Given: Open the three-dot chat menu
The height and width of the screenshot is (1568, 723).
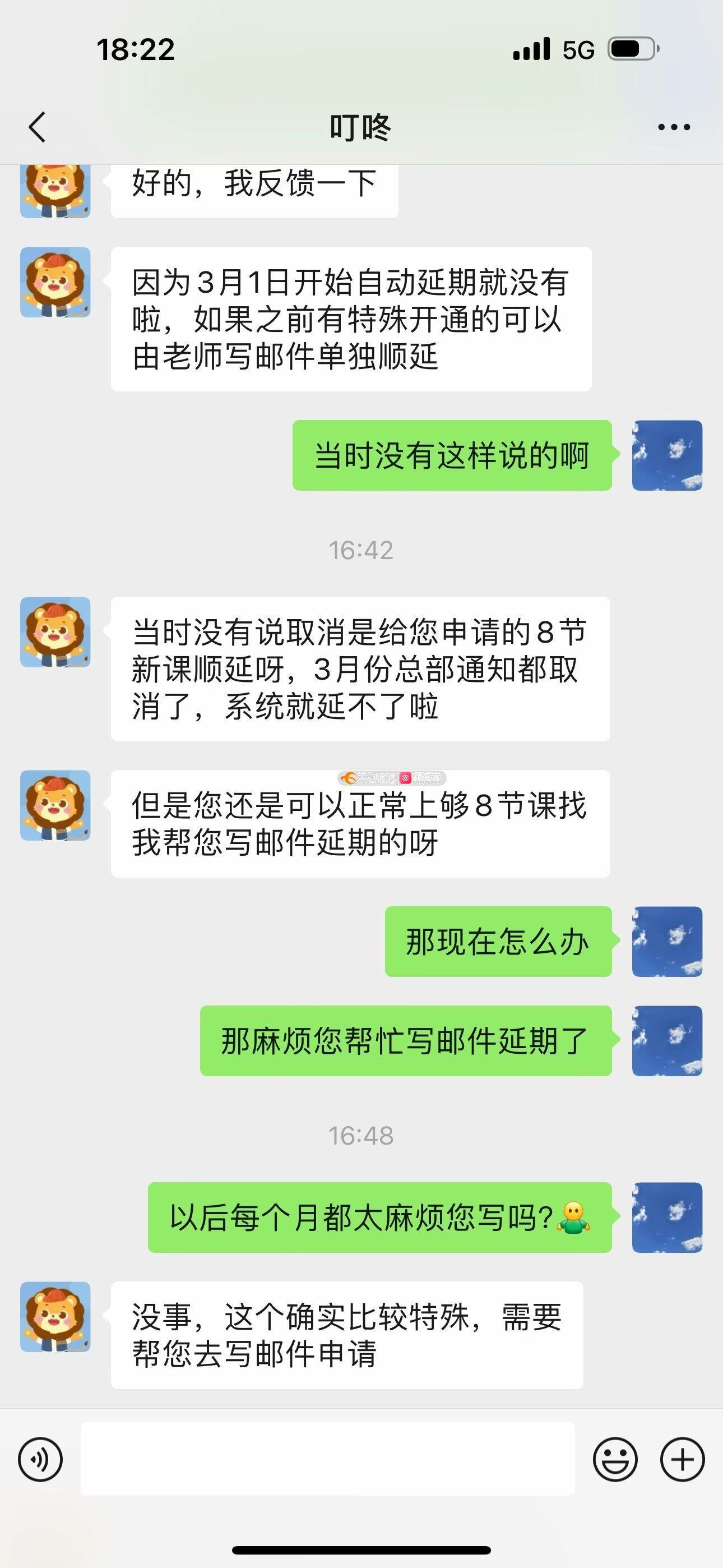Looking at the screenshot, I should coord(674,127).
